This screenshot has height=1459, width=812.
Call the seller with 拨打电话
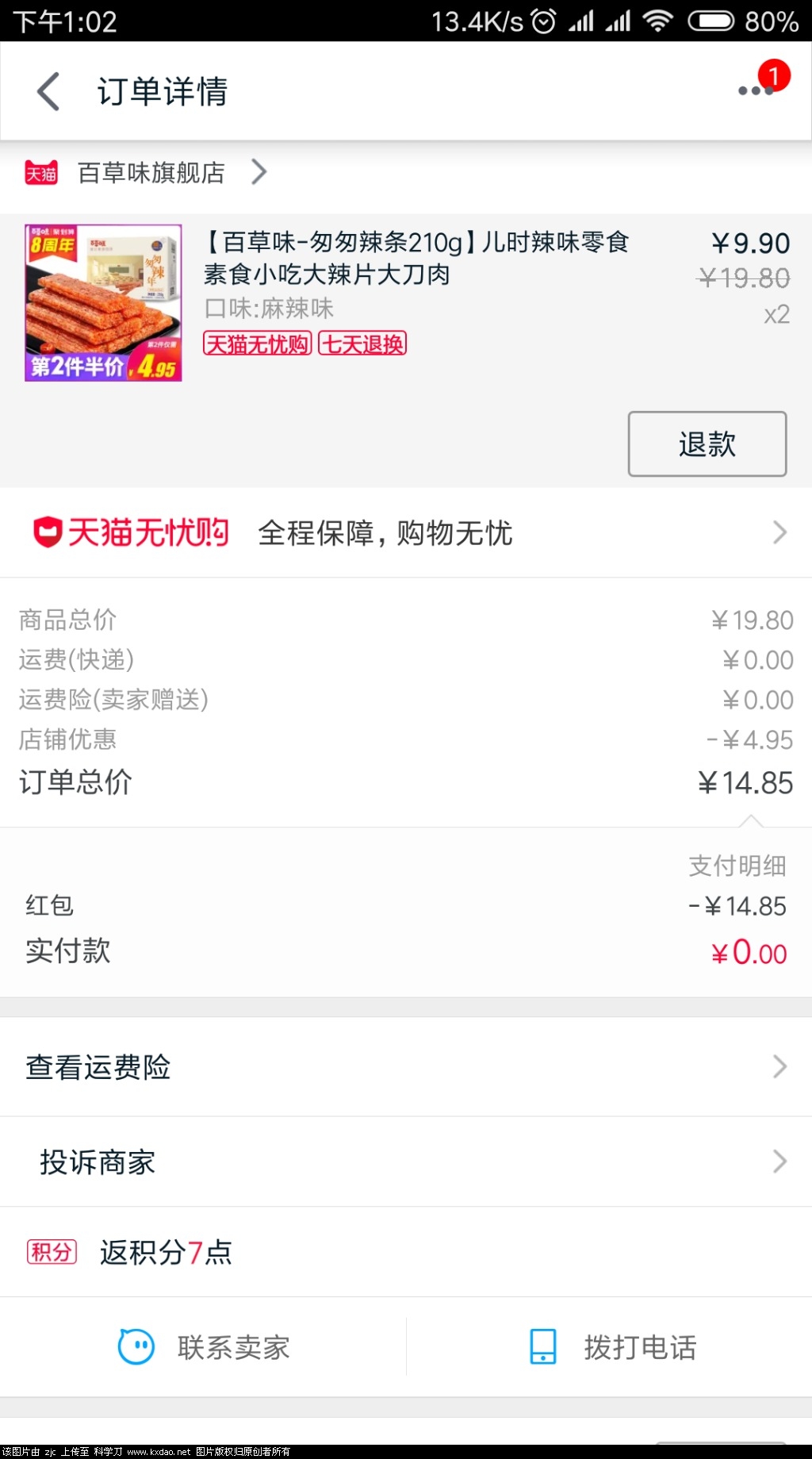612,1347
